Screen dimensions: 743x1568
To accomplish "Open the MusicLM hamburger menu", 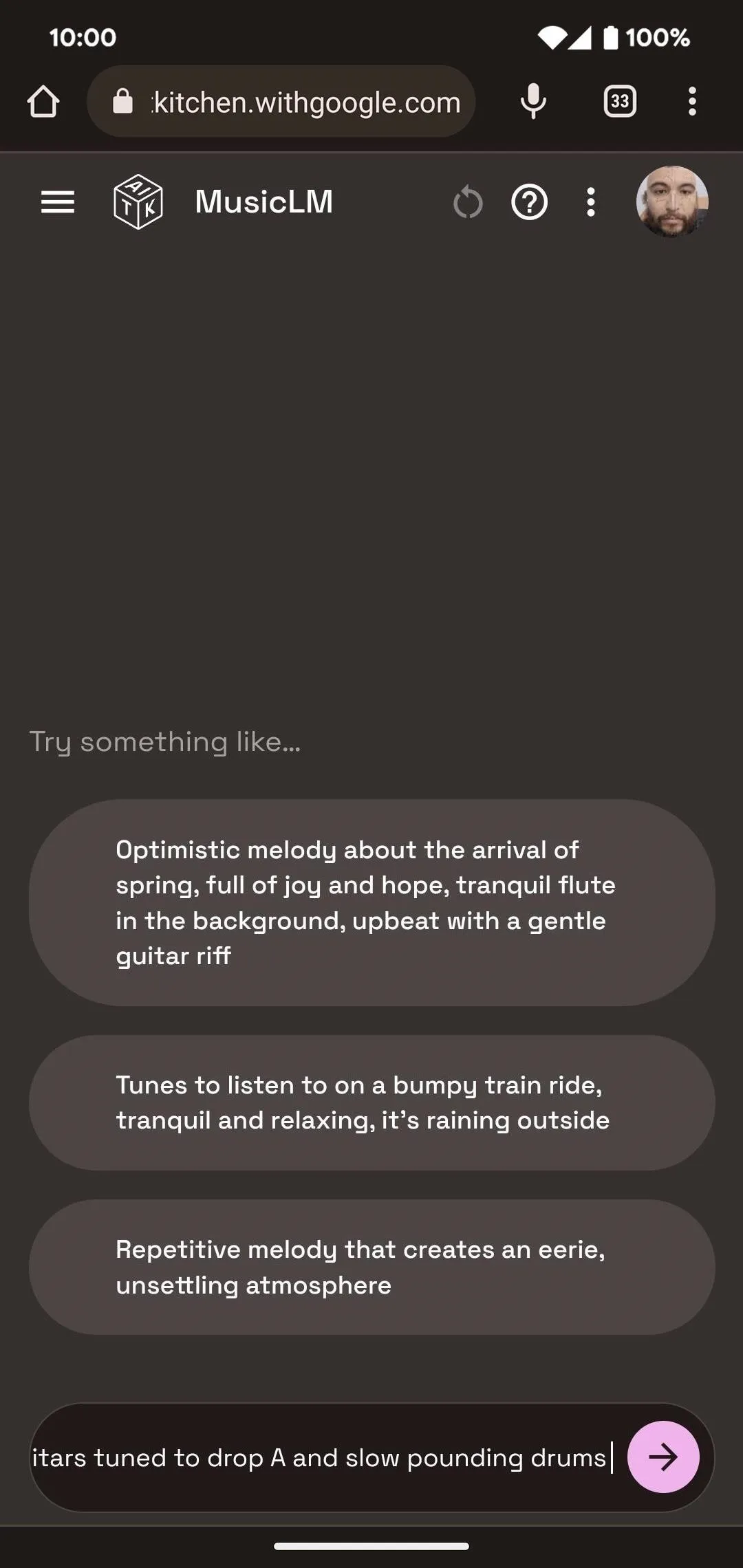I will pos(58,202).
